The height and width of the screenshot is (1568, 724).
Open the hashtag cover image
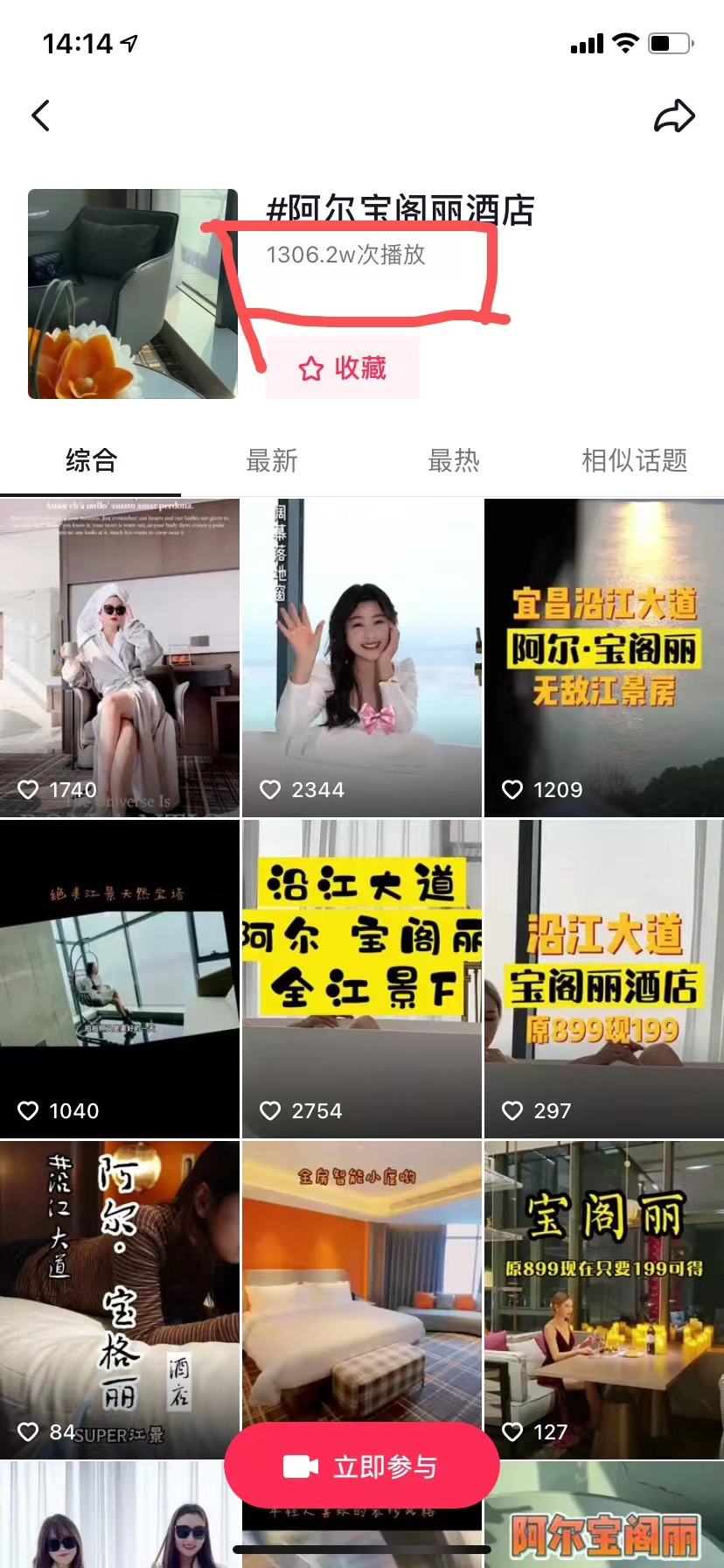pos(133,294)
